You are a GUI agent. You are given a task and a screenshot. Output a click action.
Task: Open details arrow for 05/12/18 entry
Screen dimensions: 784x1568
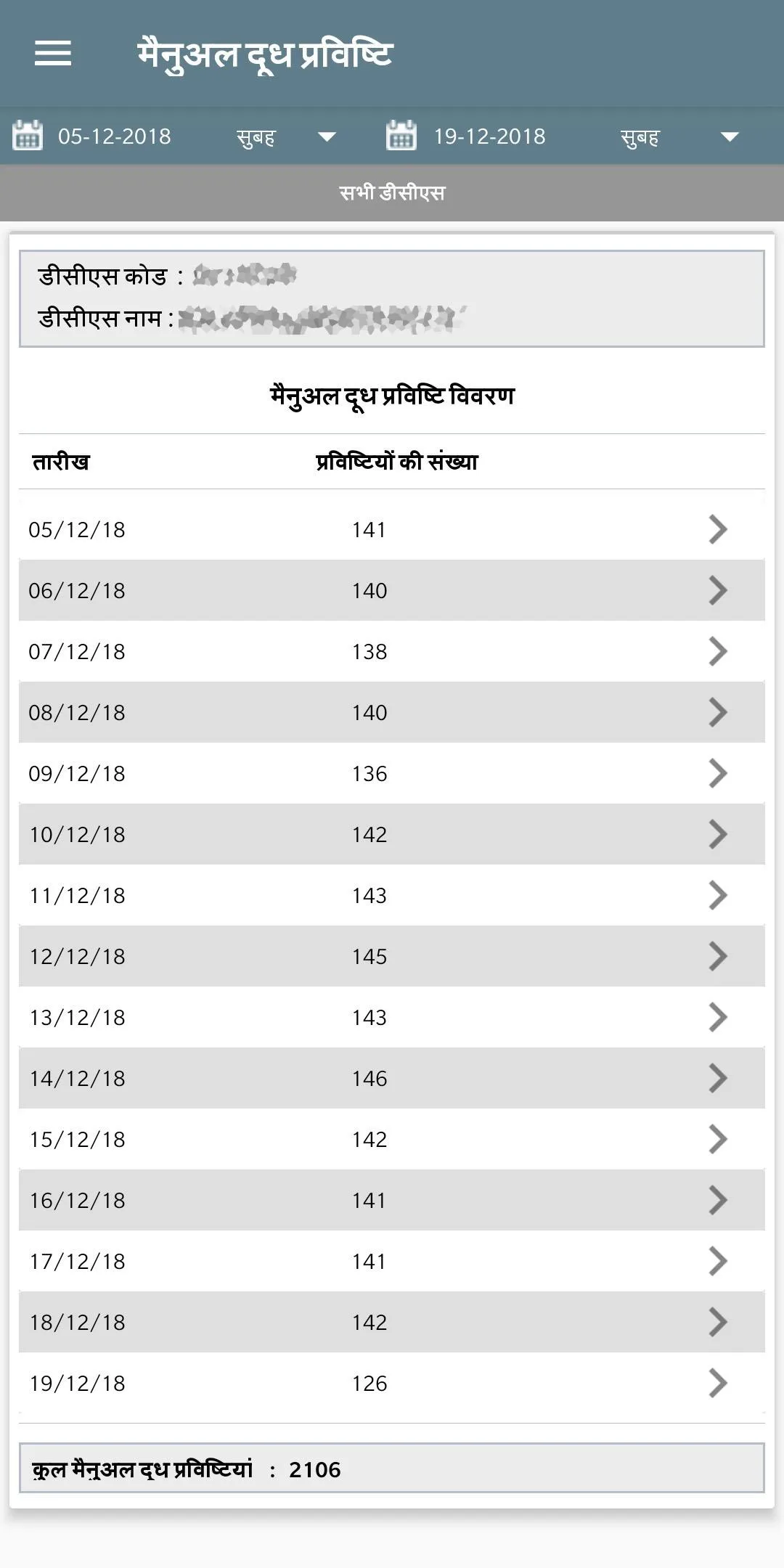coord(717,529)
